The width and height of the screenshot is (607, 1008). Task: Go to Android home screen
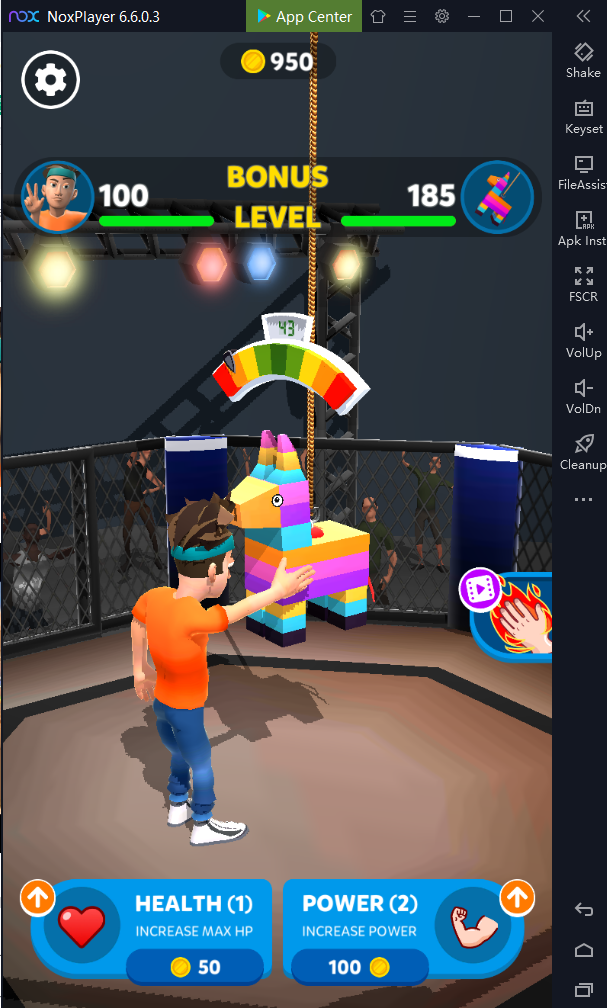[583, 949]
